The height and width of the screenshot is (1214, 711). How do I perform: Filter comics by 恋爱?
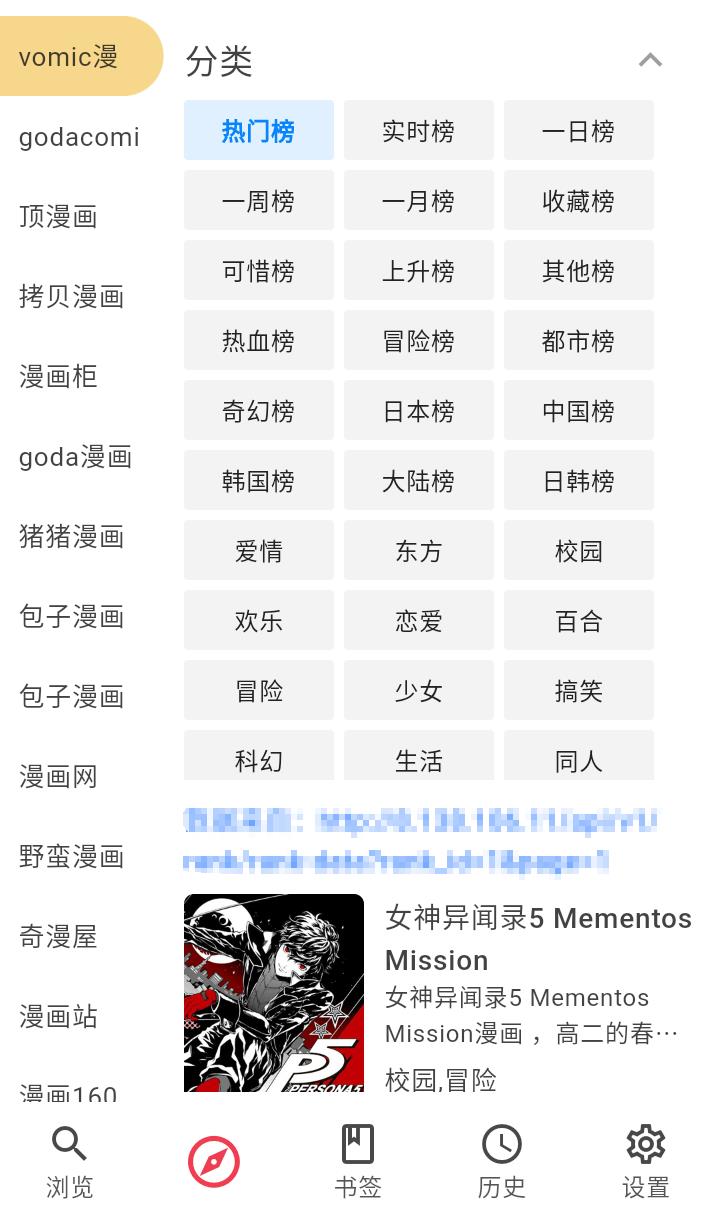(x=418, y=621)
